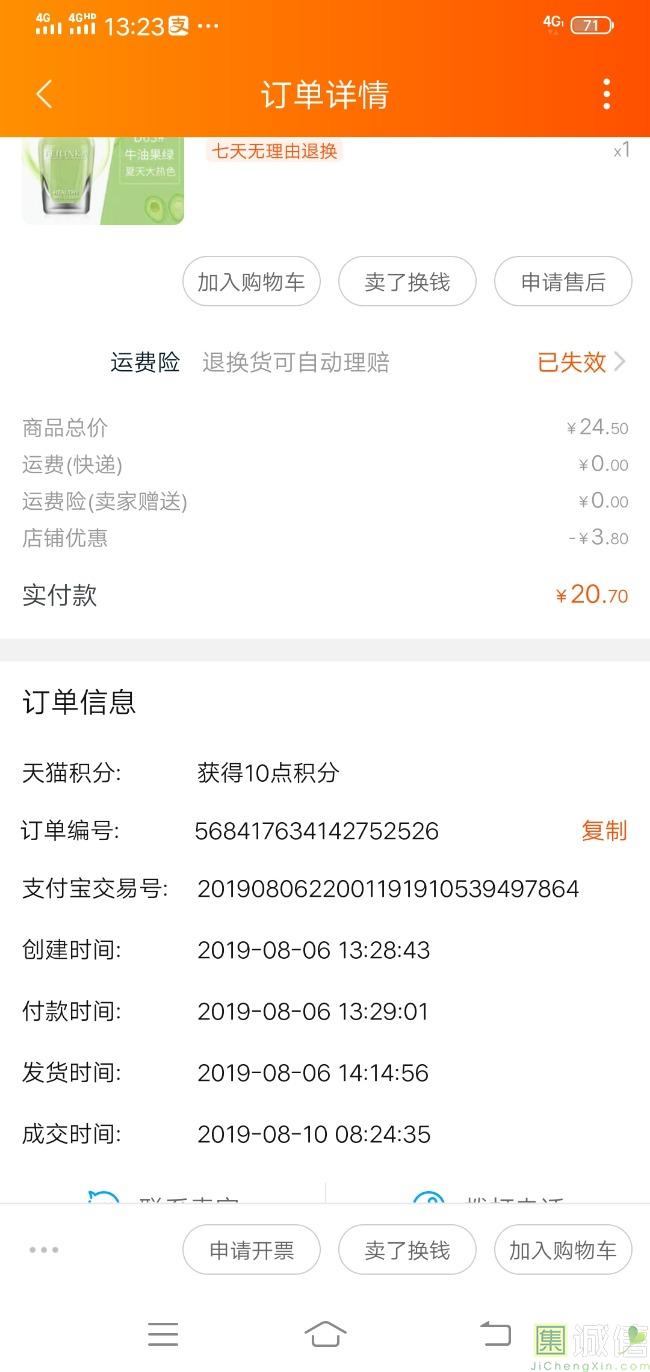Tap 加入购物车 under the product
650x1372 pixels.
pyautogui.click(x=251, y=282)
